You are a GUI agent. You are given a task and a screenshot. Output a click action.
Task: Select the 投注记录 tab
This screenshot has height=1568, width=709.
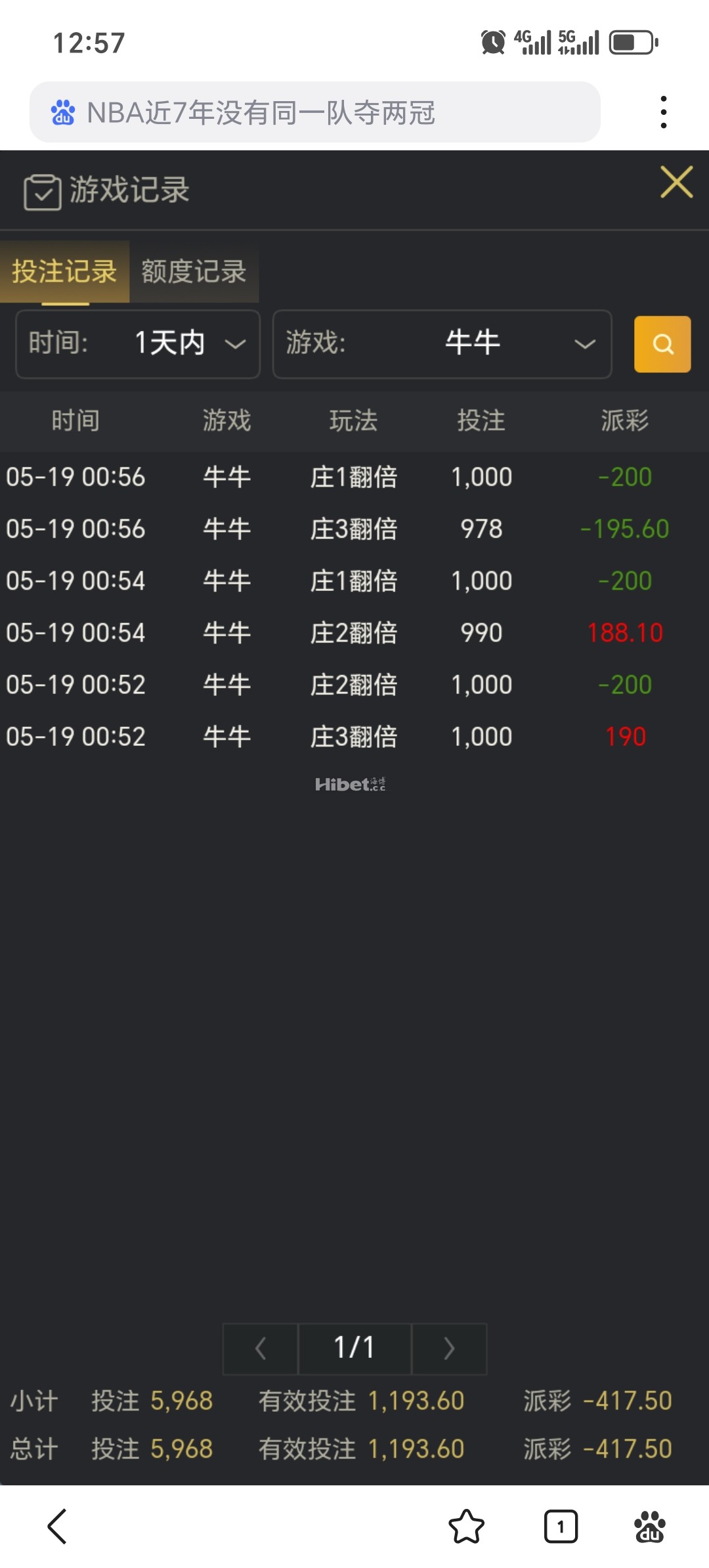click(x=64, y=272)
